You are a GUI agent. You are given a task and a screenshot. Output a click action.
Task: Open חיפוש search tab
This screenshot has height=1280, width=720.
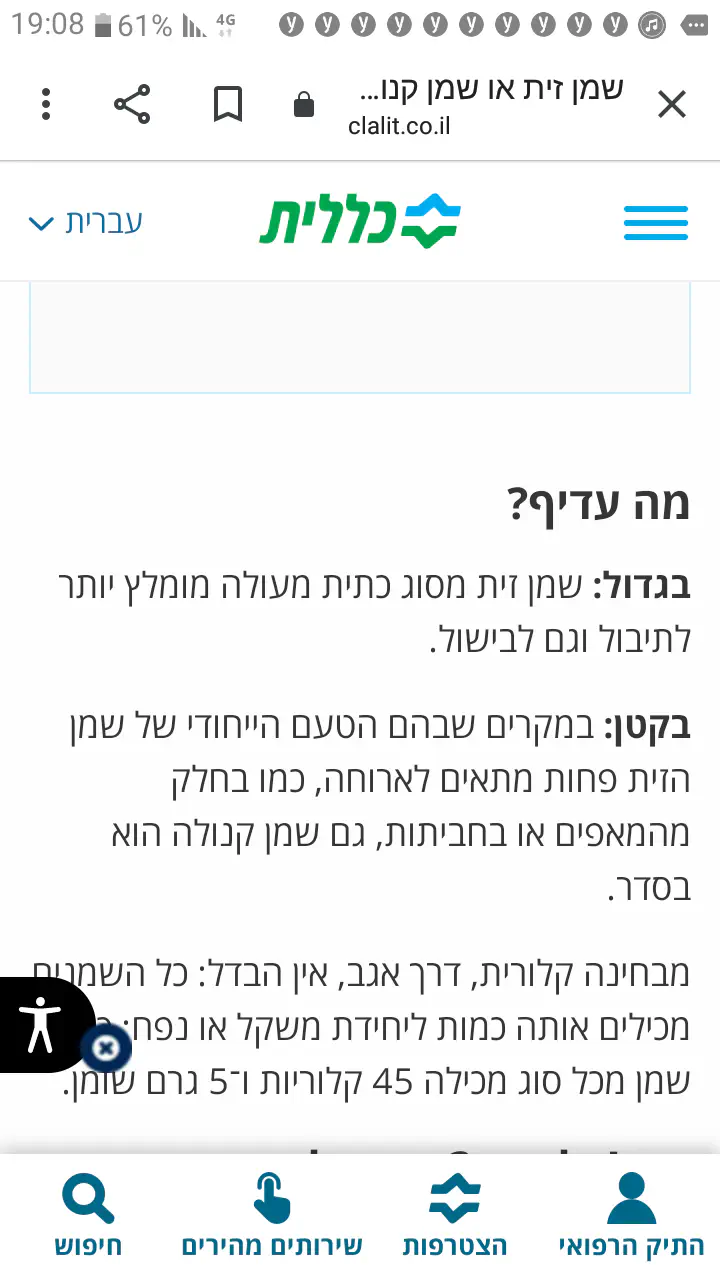click(x=88, y=1215)
